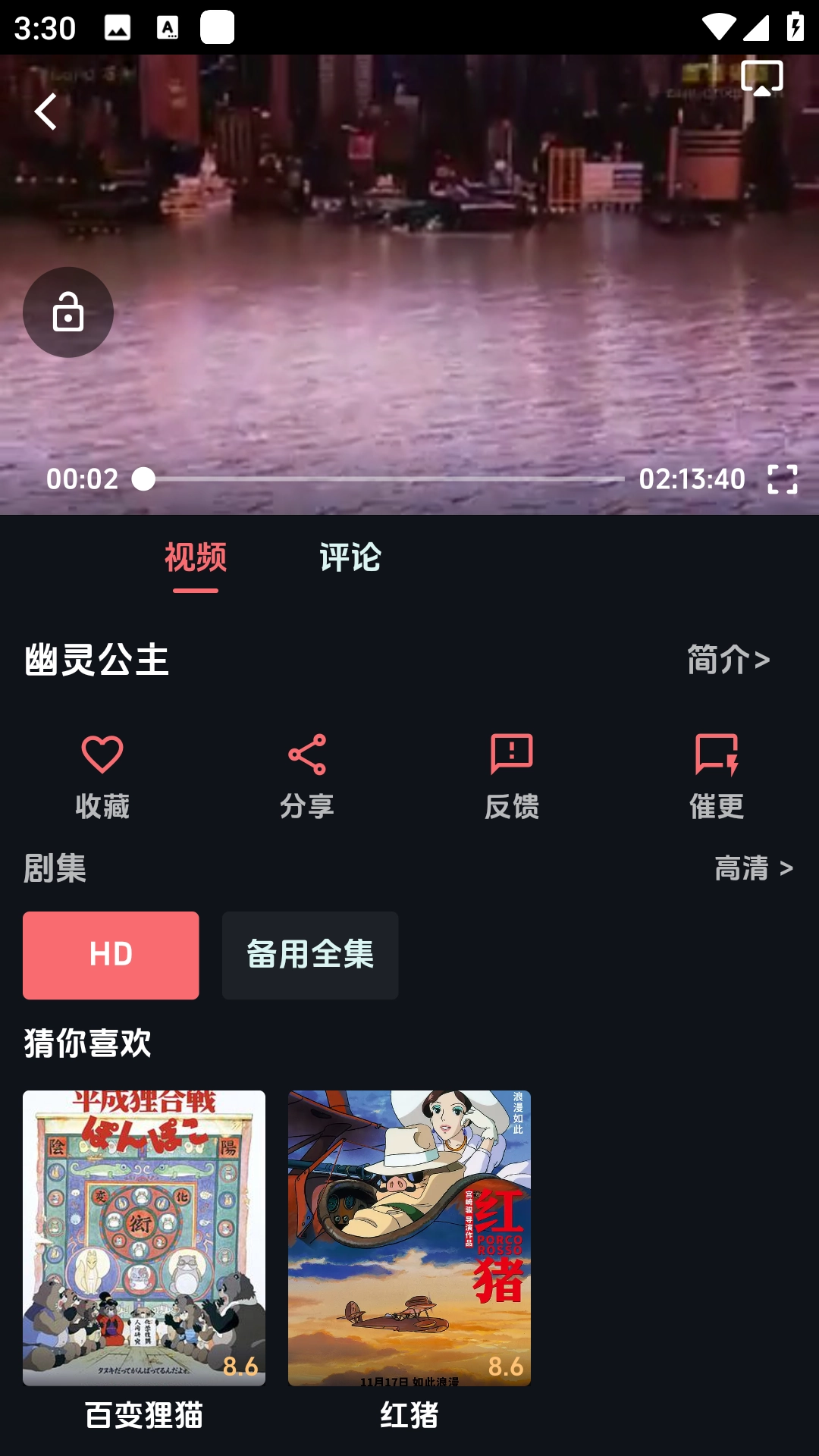This screenshot has height=1456, width=819.
Task: Tap the unlock screen icon
Action: tap(68, 312)
